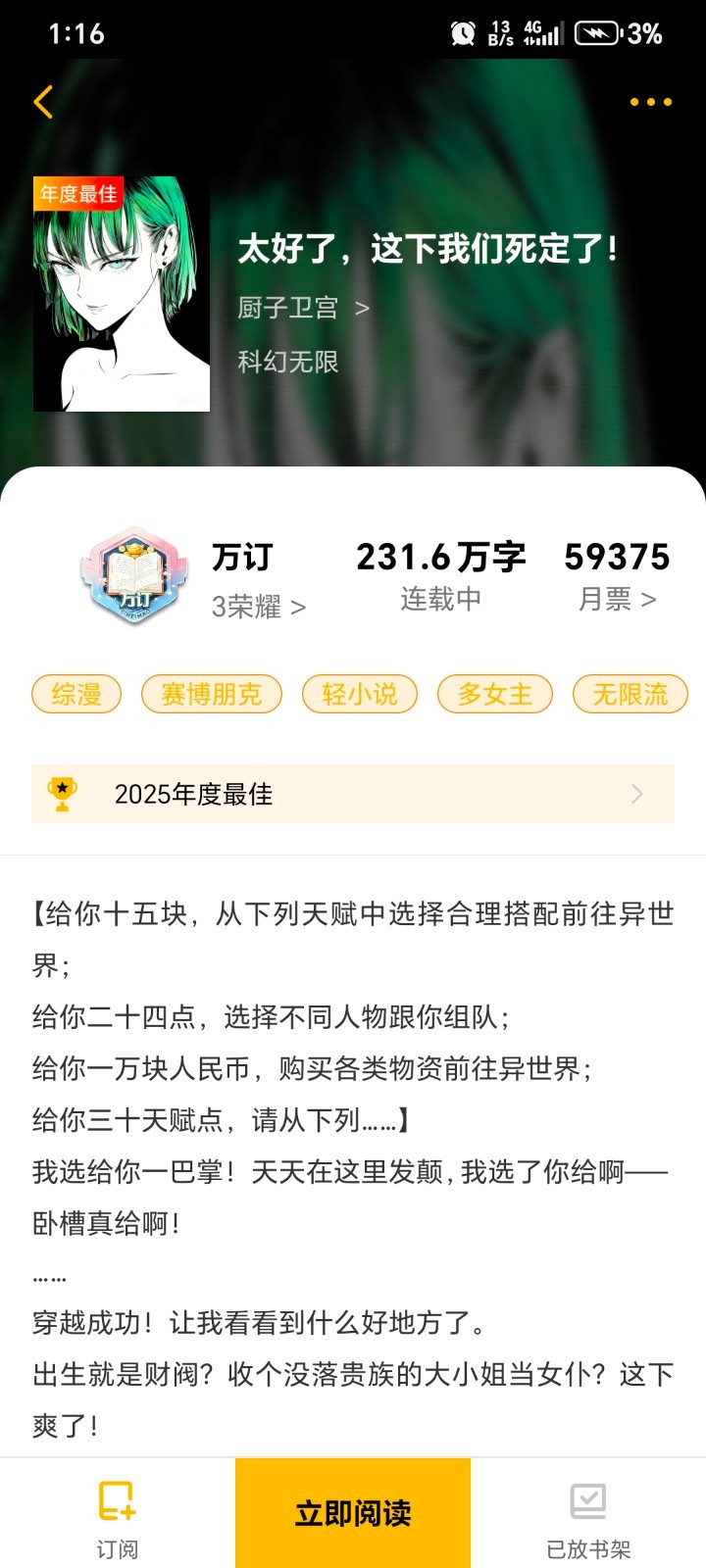Viewport: 706px width, 1568px height.
Task: Open the 3荣耀 honors list
Action: coord(259,607)
